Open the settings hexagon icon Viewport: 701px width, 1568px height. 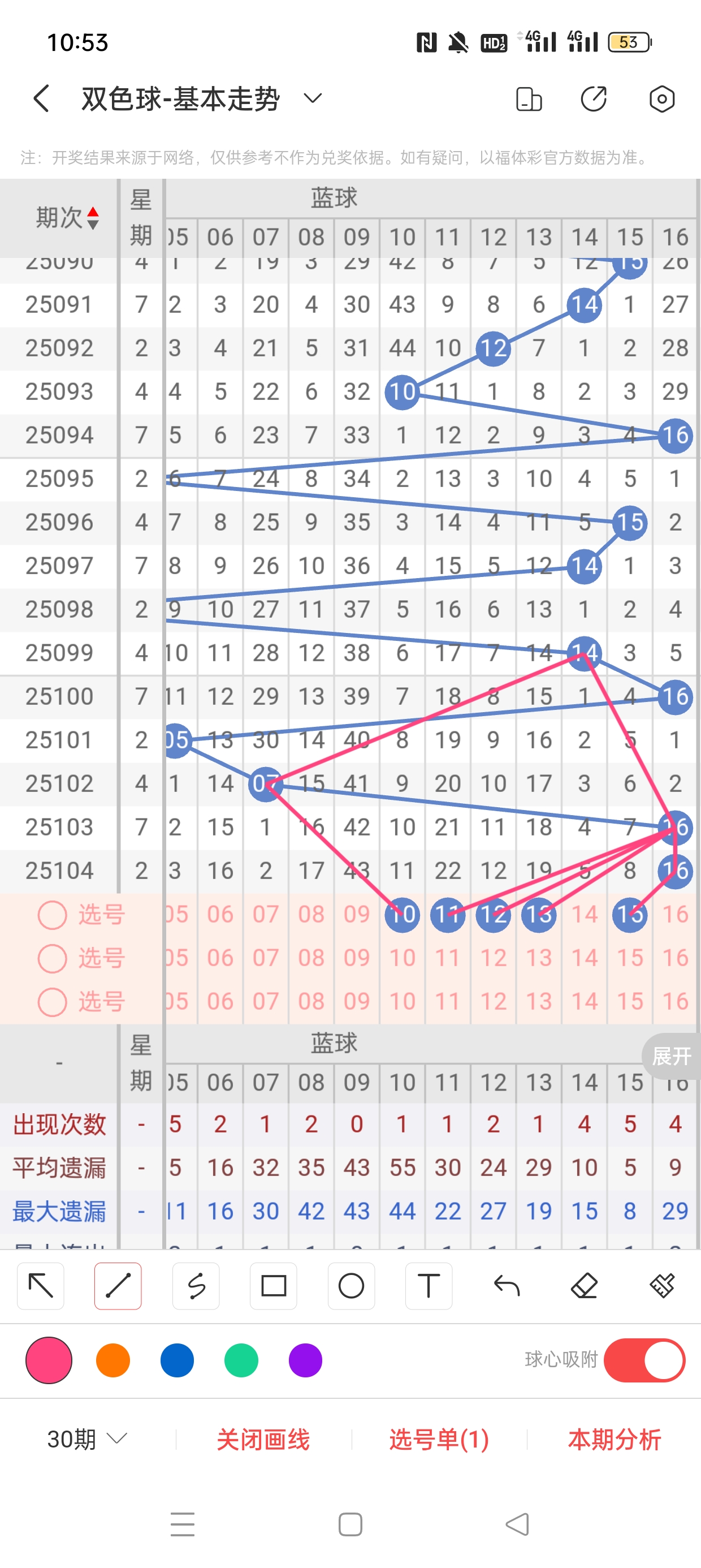tap(661, 98)
